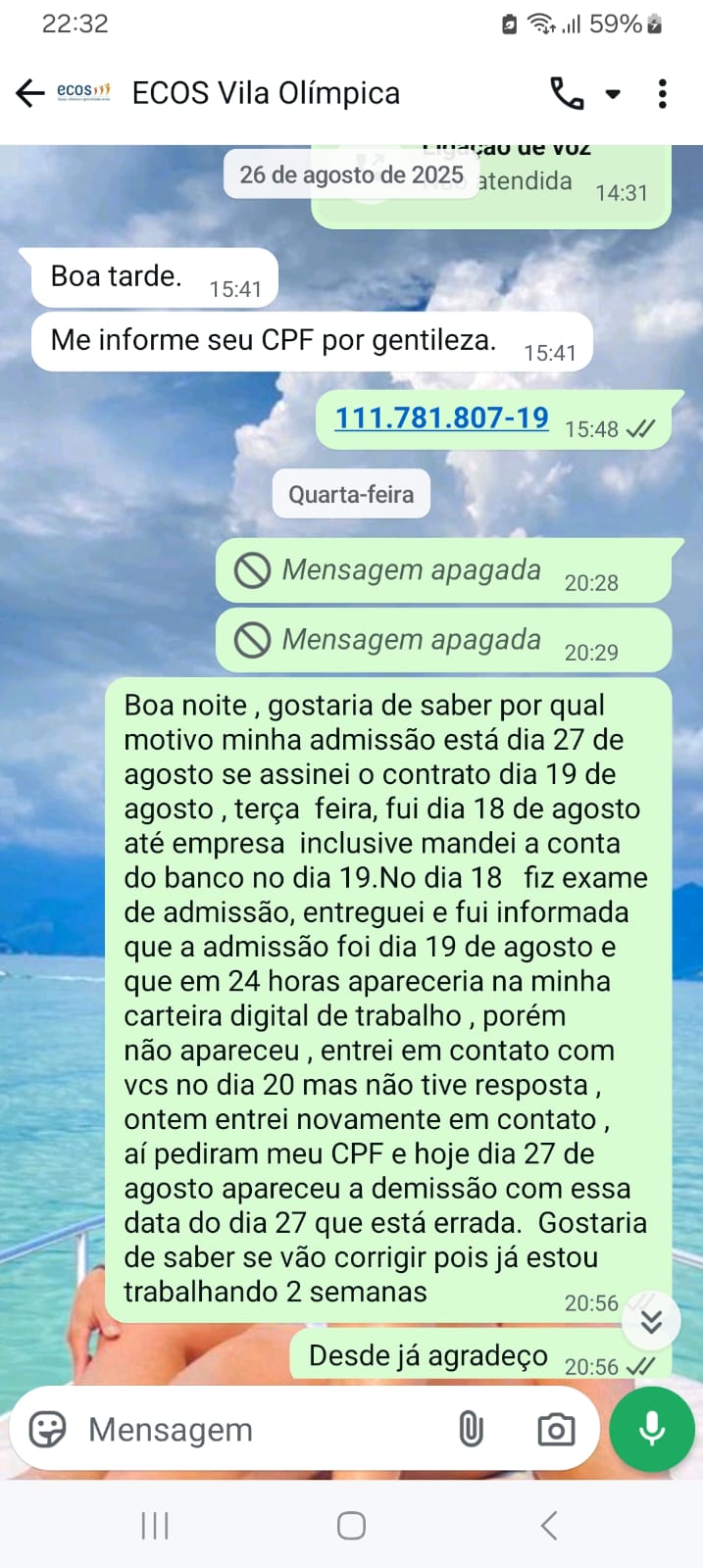Open the overflow menu
Screen dimensions: 703x1568
tap(663, 93)
